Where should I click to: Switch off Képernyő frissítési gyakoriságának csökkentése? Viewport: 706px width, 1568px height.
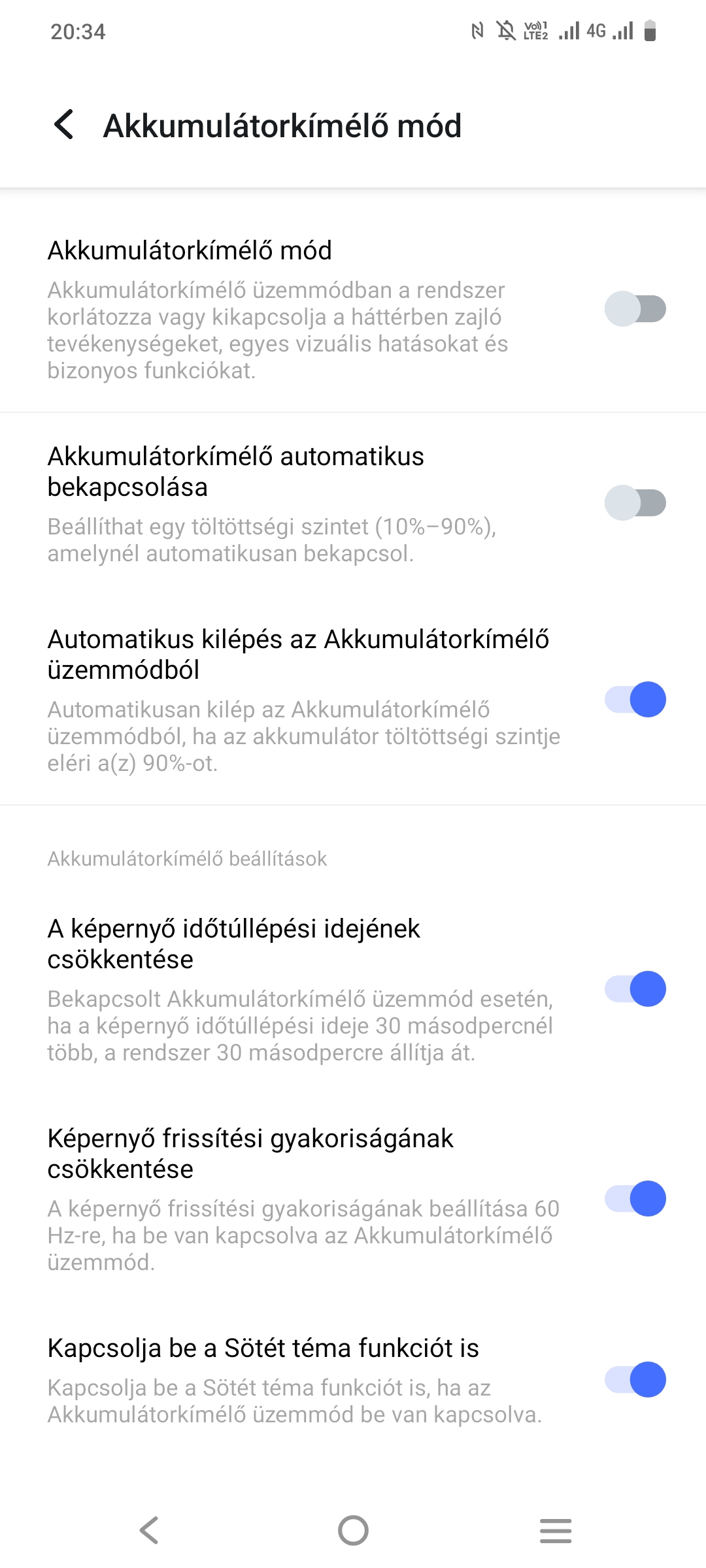(635, 1199)
